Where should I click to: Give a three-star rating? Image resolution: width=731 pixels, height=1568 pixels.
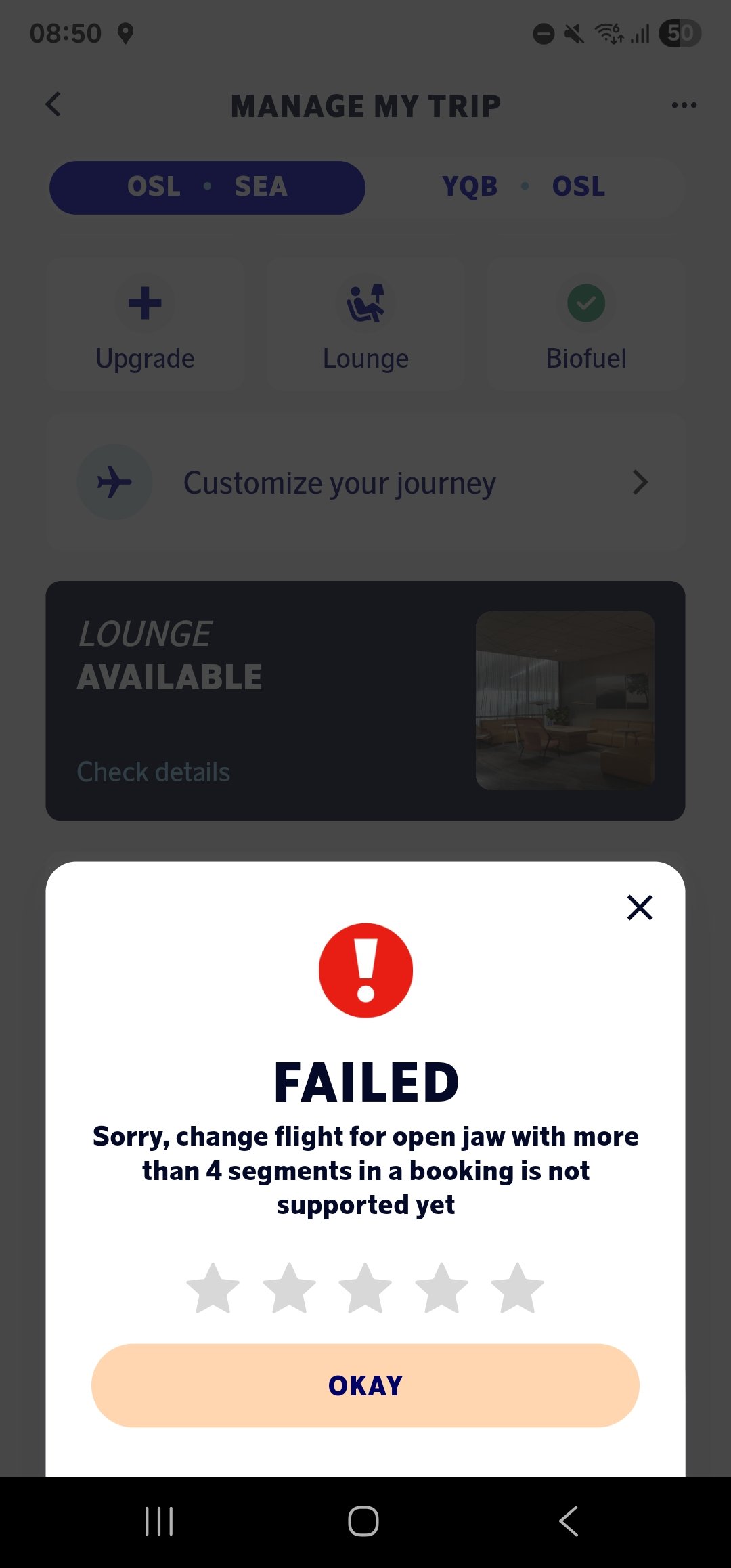click(x=365, y=1288)
